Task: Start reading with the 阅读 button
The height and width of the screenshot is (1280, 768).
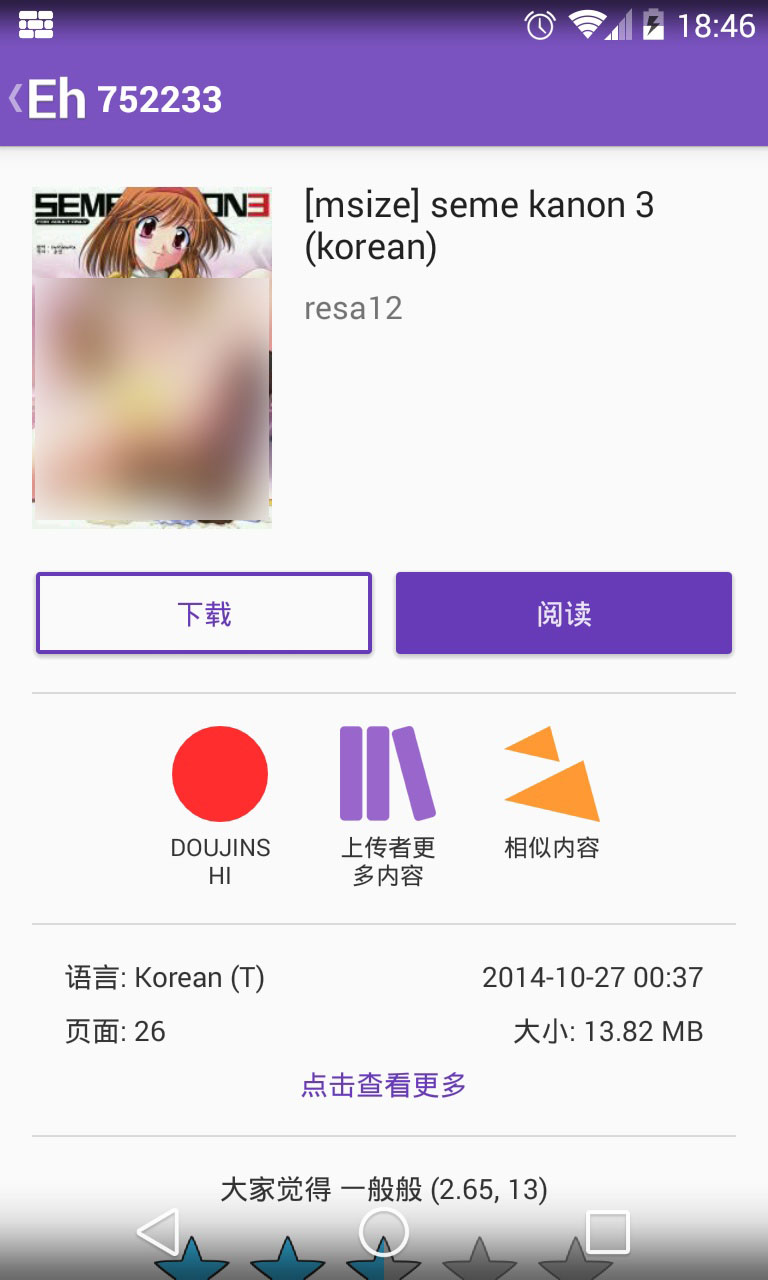Action: pos(564,613)
